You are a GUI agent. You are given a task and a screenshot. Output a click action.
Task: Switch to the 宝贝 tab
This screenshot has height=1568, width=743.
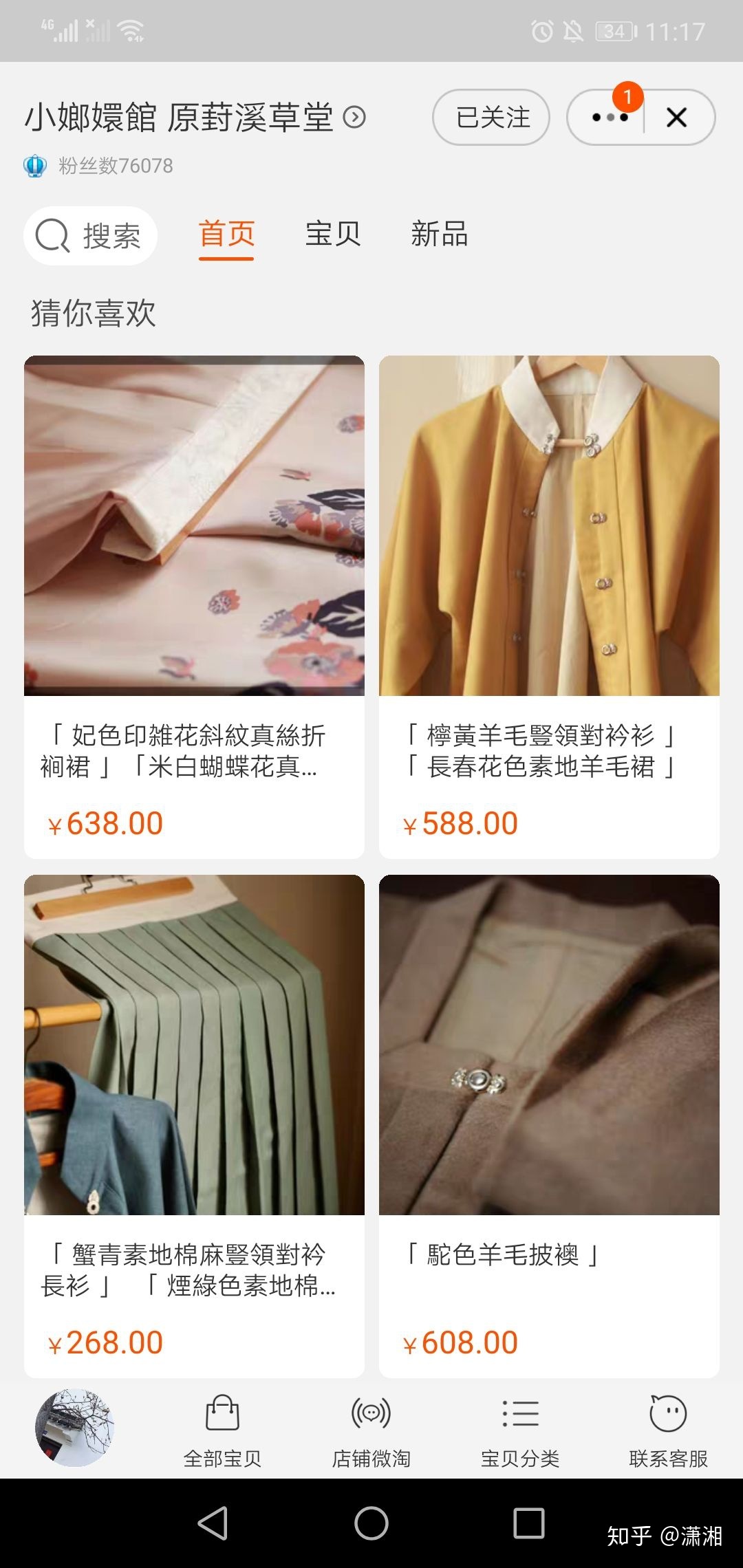pos(333,235)
